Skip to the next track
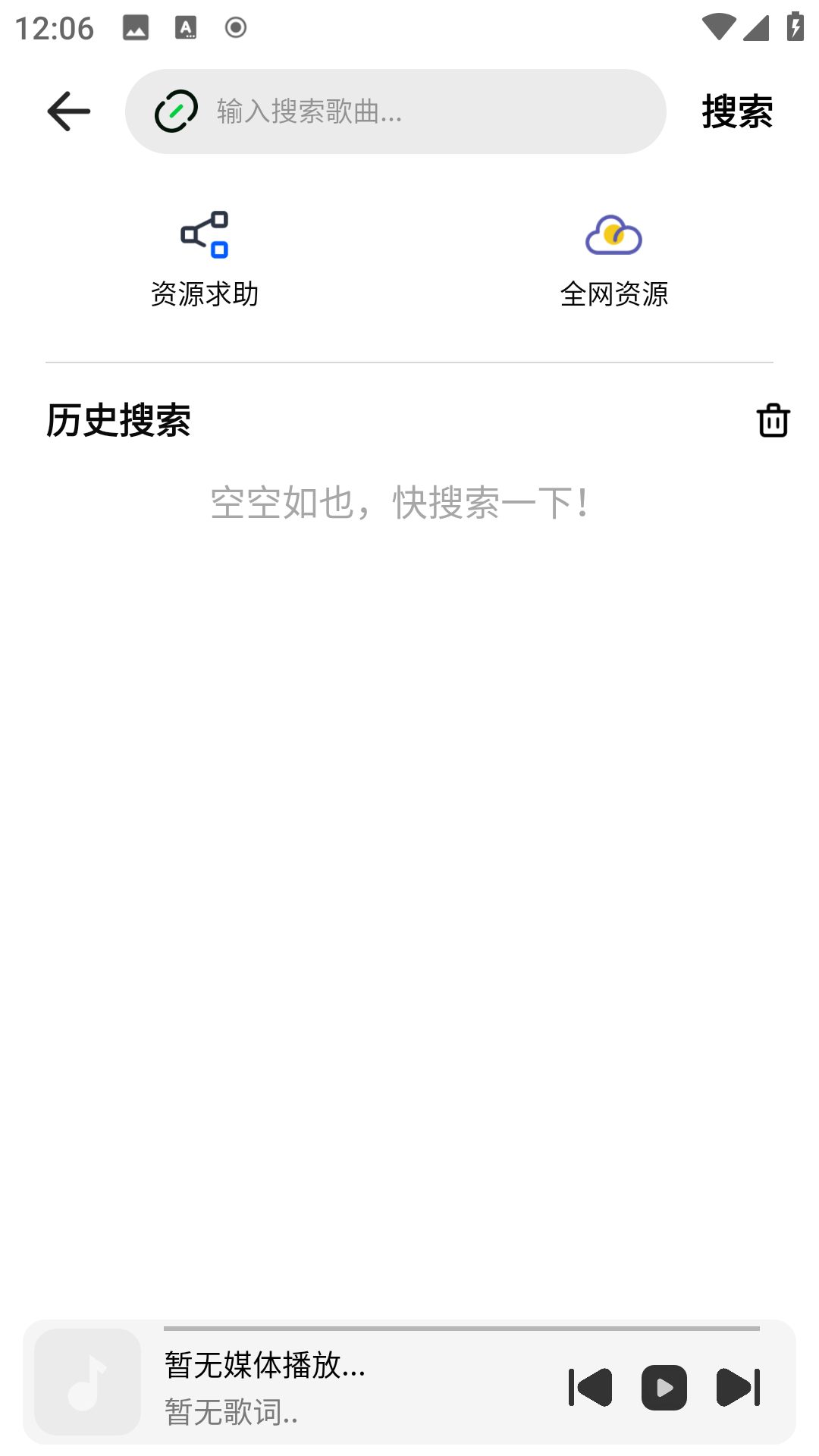 coord(736,1389)
